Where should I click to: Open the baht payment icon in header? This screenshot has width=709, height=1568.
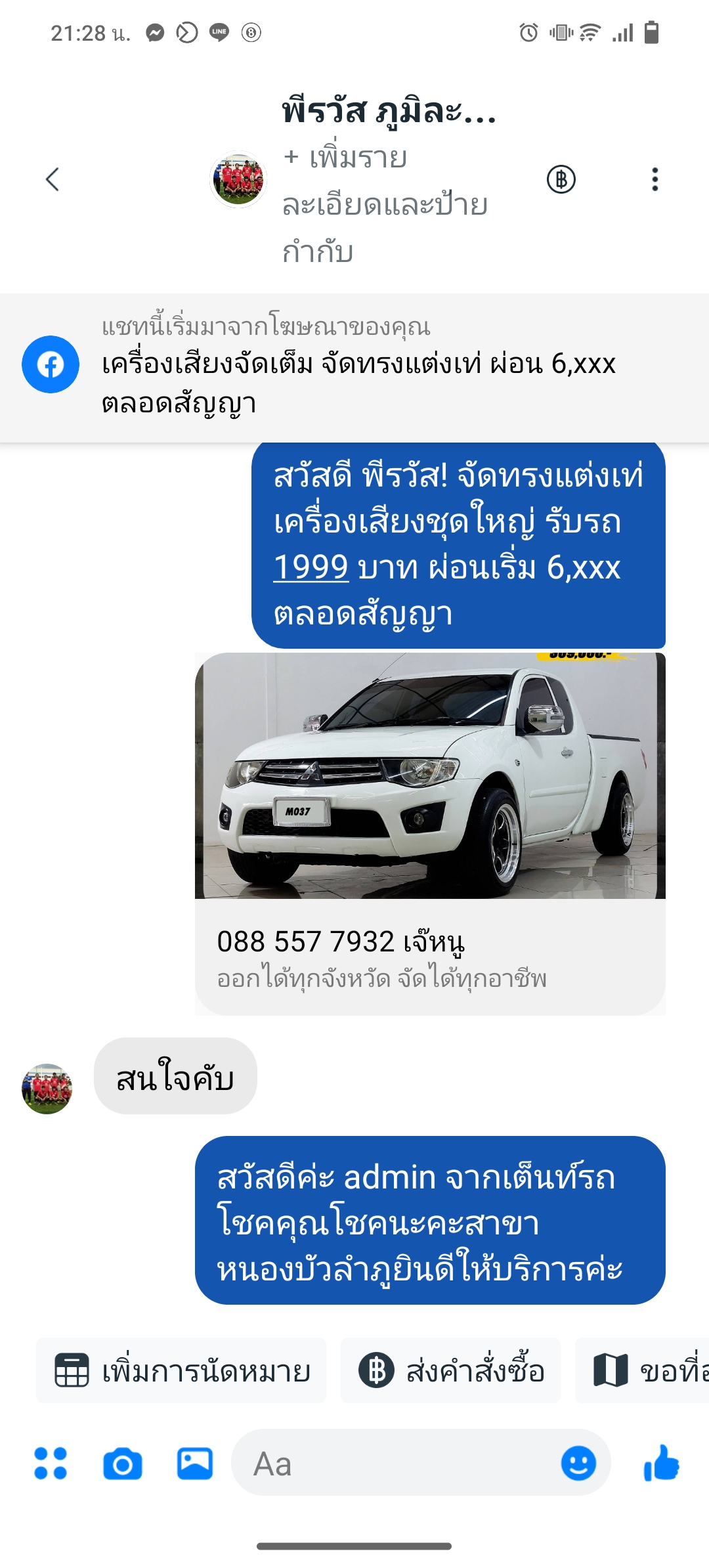point(561,179)
